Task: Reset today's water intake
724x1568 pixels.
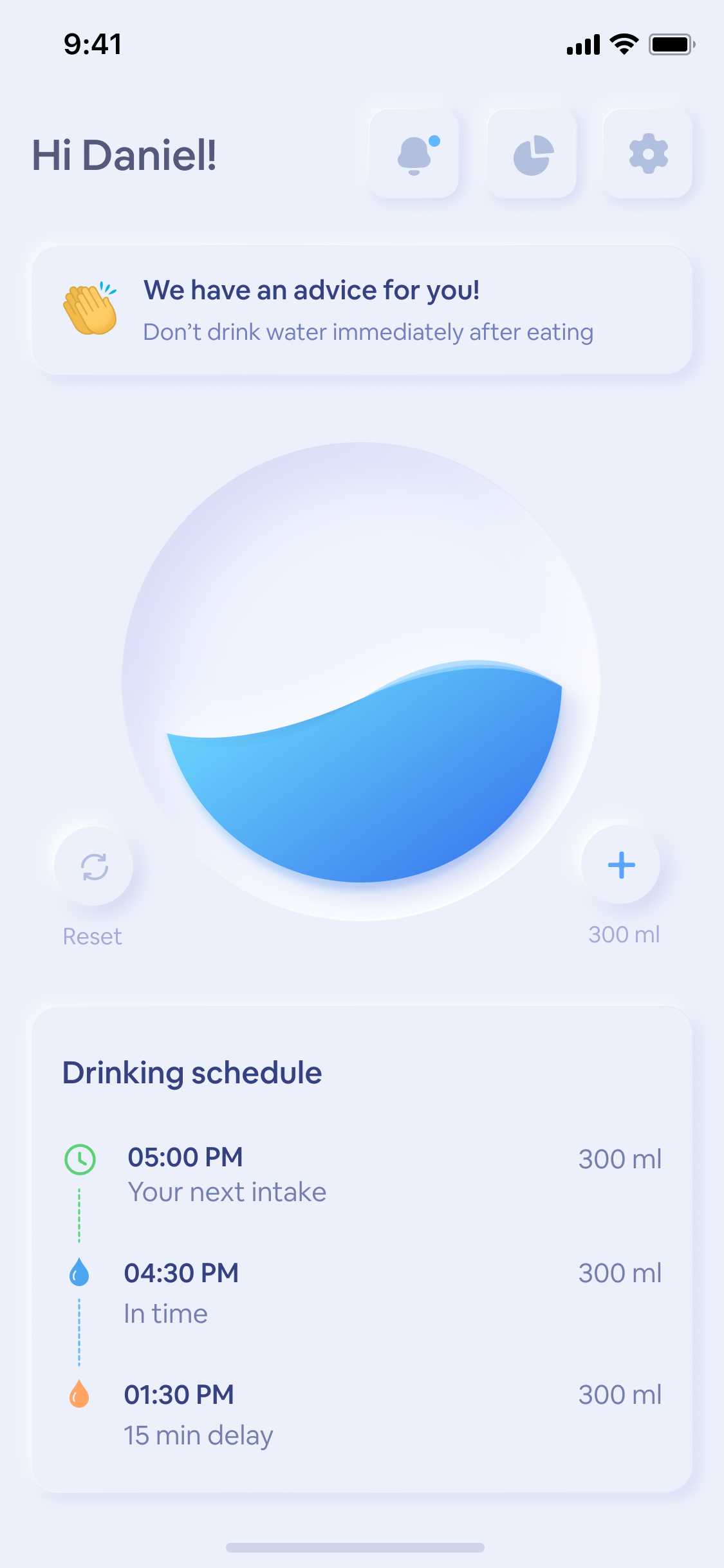Action: (x=94, y=866)
